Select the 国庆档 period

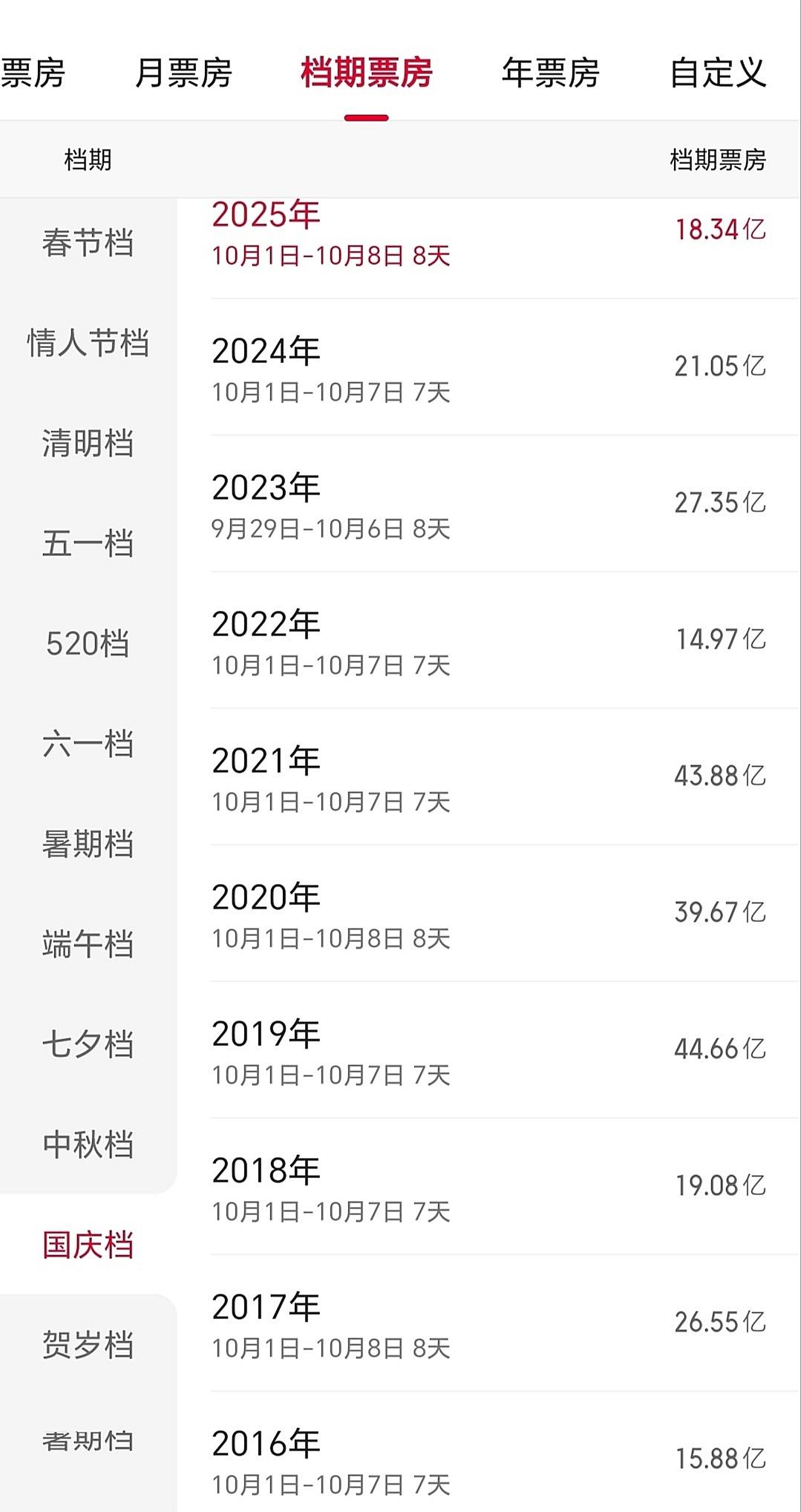click(88, 1245)
